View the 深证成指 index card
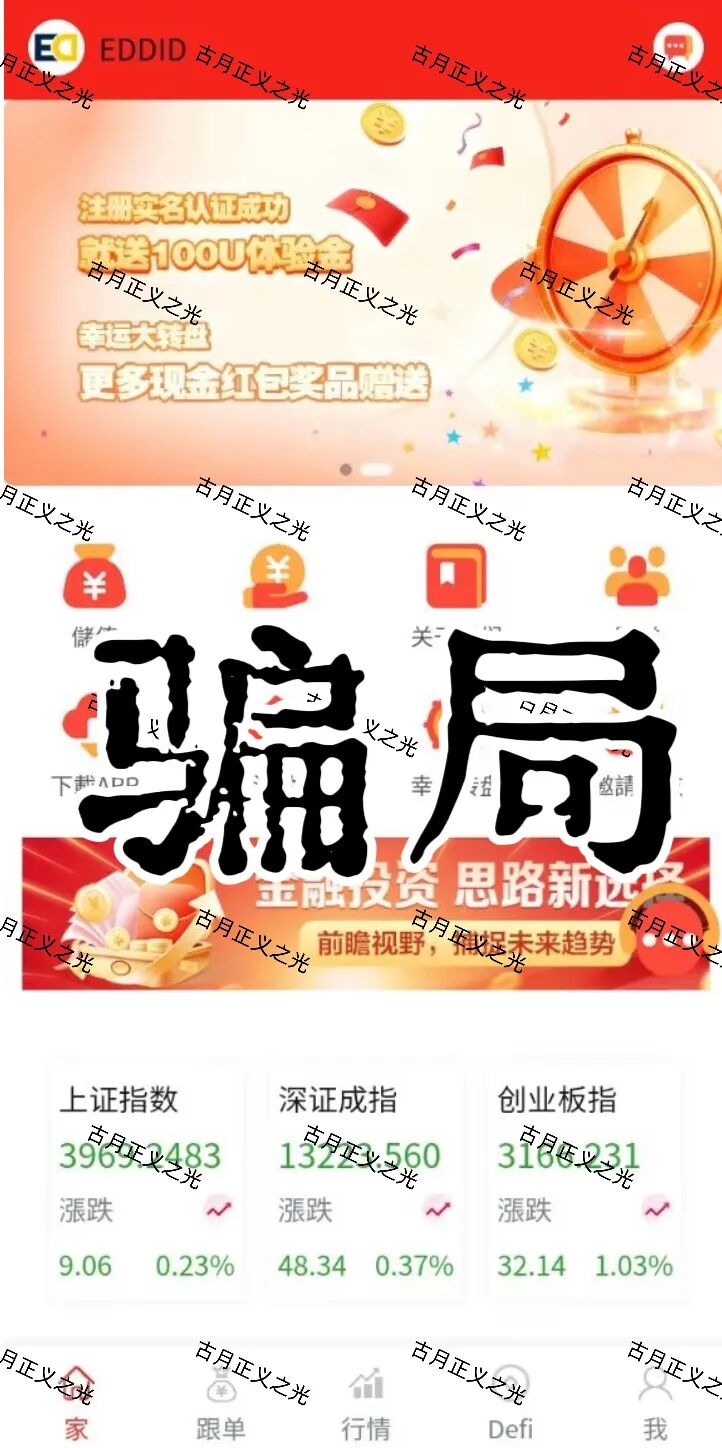 366,1182
